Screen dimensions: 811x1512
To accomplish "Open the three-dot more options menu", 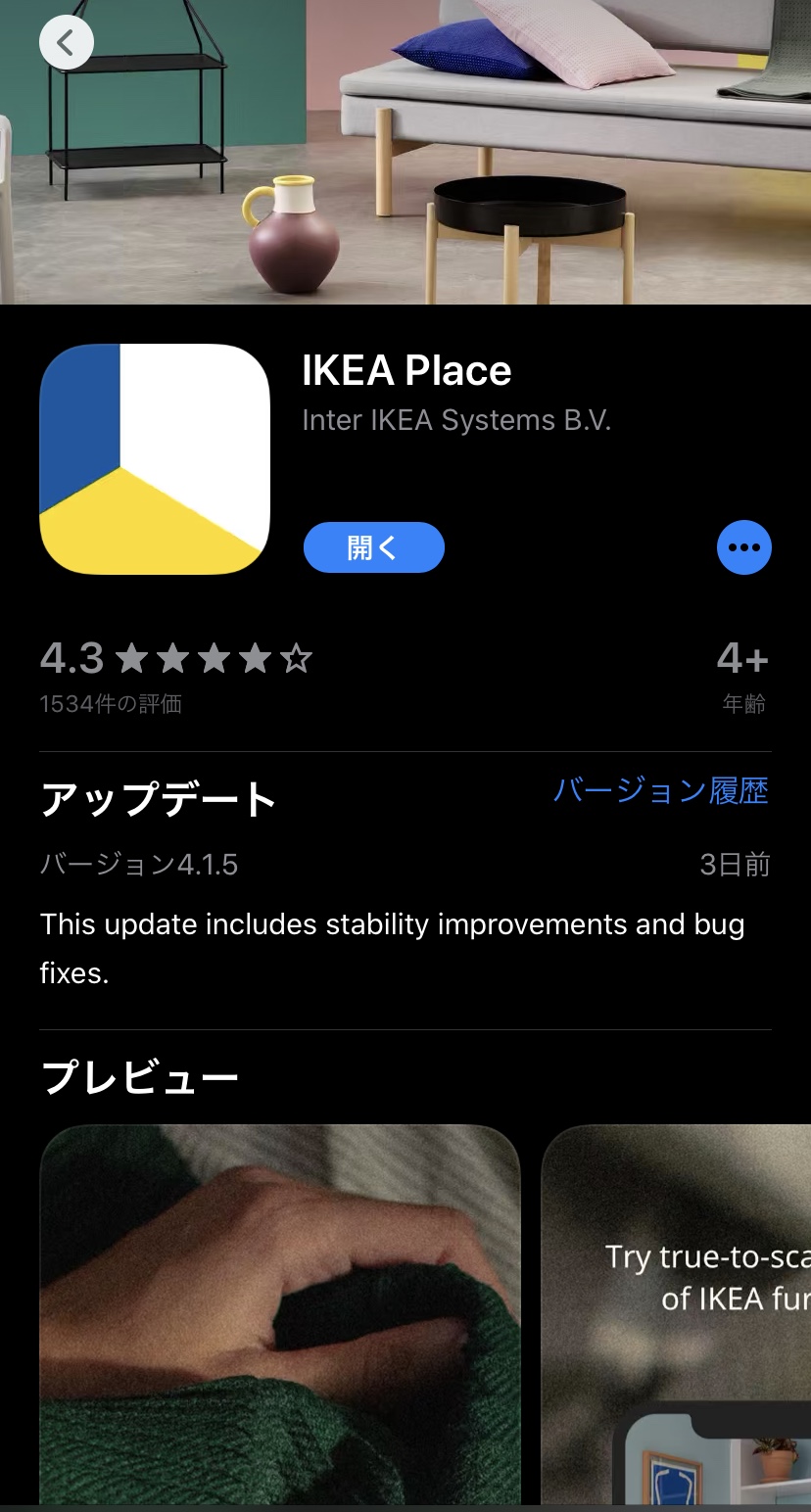I will [x=743, y=547].
